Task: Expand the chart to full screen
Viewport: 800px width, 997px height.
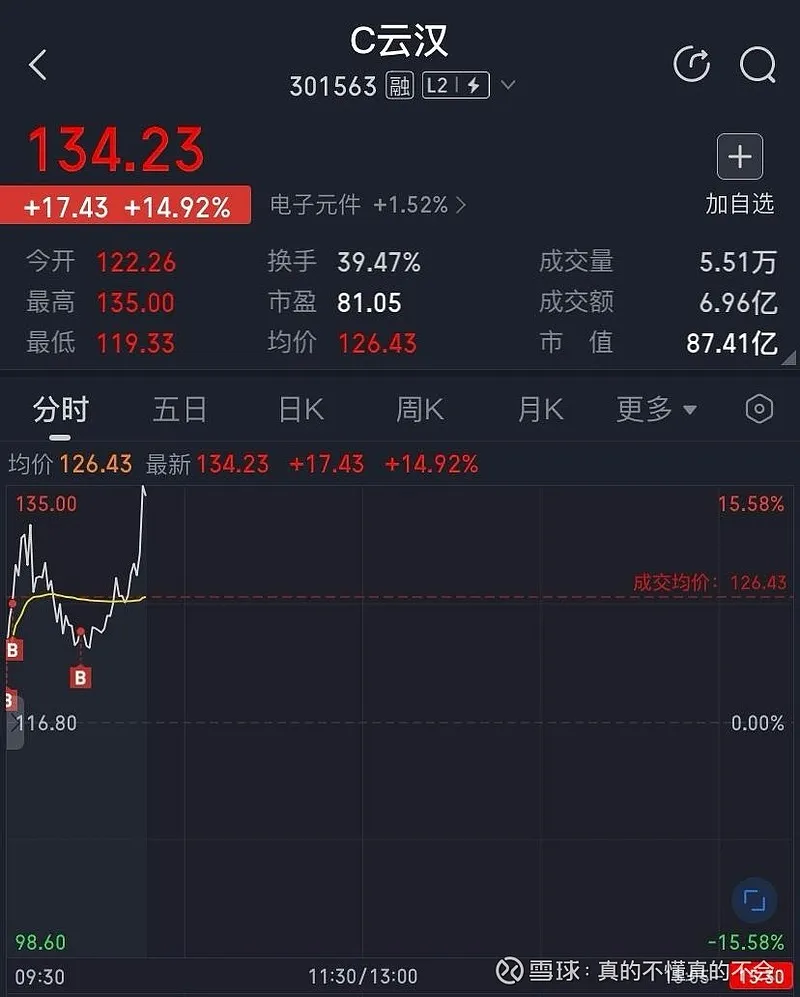Action: click(754, 901)
